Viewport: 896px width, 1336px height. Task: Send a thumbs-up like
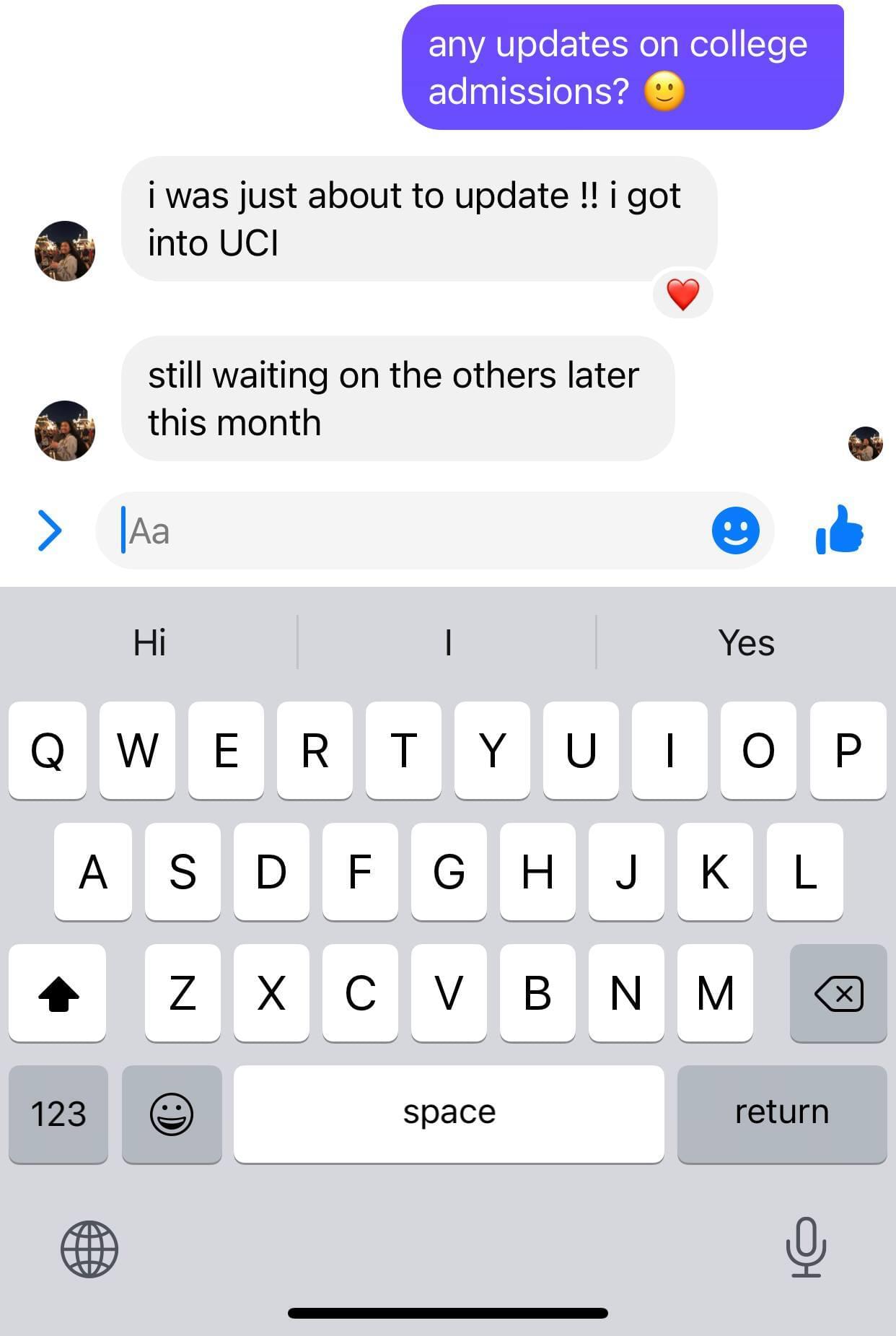click(839, 530)
